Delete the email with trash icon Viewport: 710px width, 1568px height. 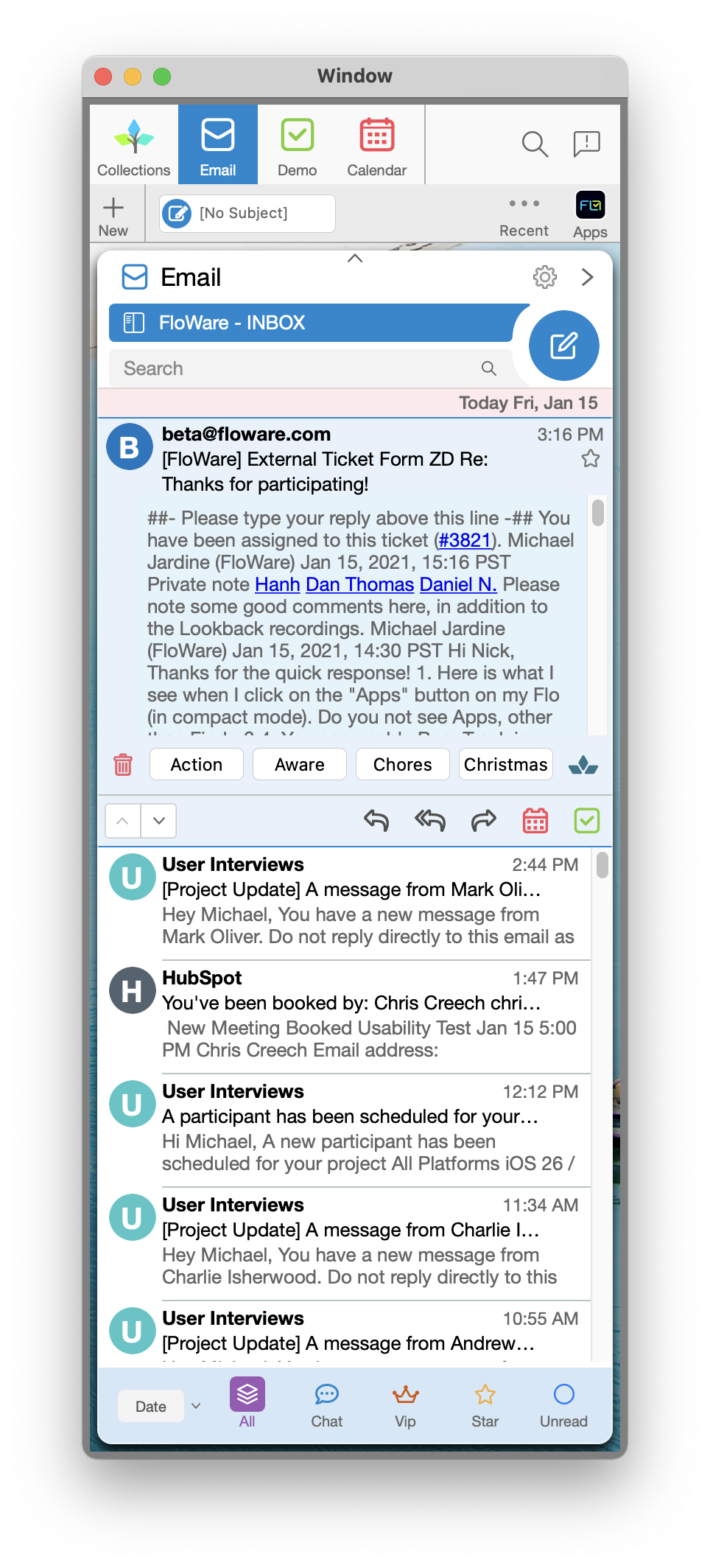tap(123, 765)
